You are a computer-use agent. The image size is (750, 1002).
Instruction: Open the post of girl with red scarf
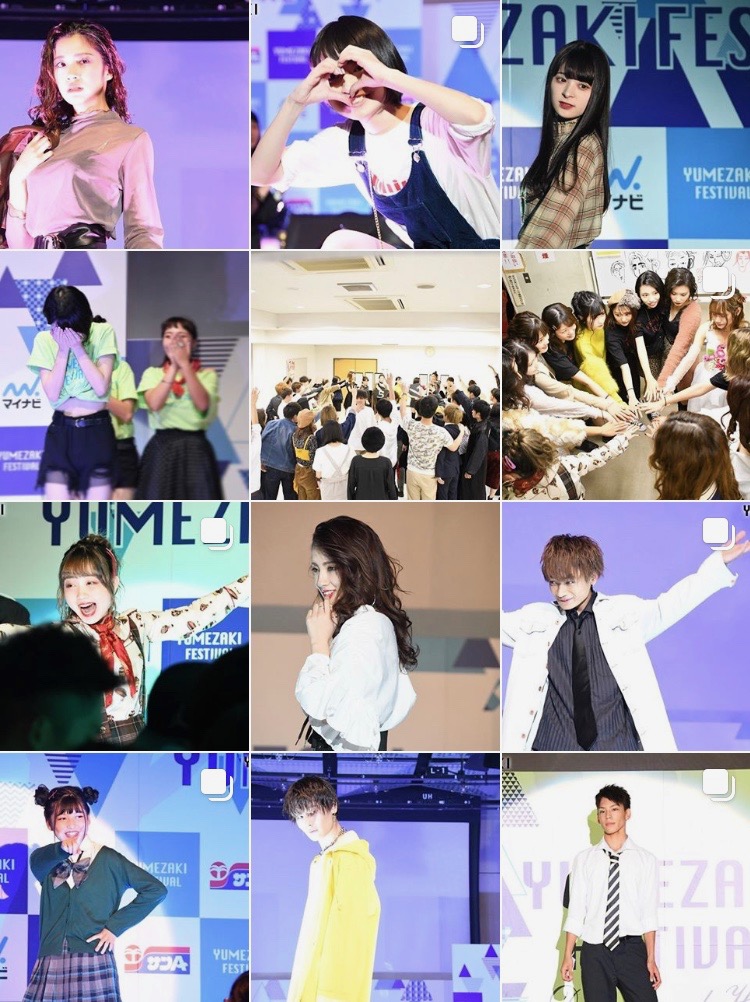pyautogui.click(x=124, y=626)
